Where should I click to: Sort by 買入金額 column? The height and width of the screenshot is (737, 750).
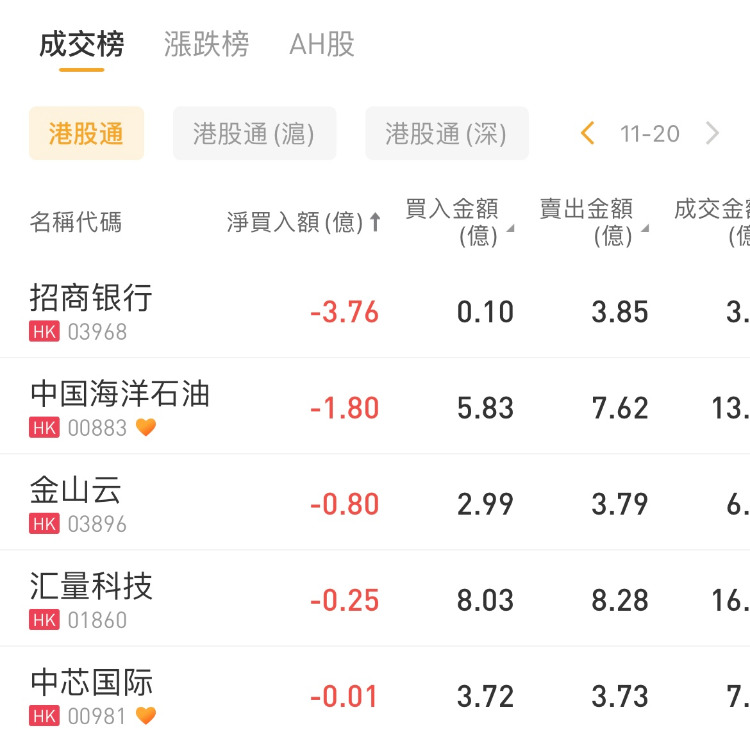click(x=459, y=222)
